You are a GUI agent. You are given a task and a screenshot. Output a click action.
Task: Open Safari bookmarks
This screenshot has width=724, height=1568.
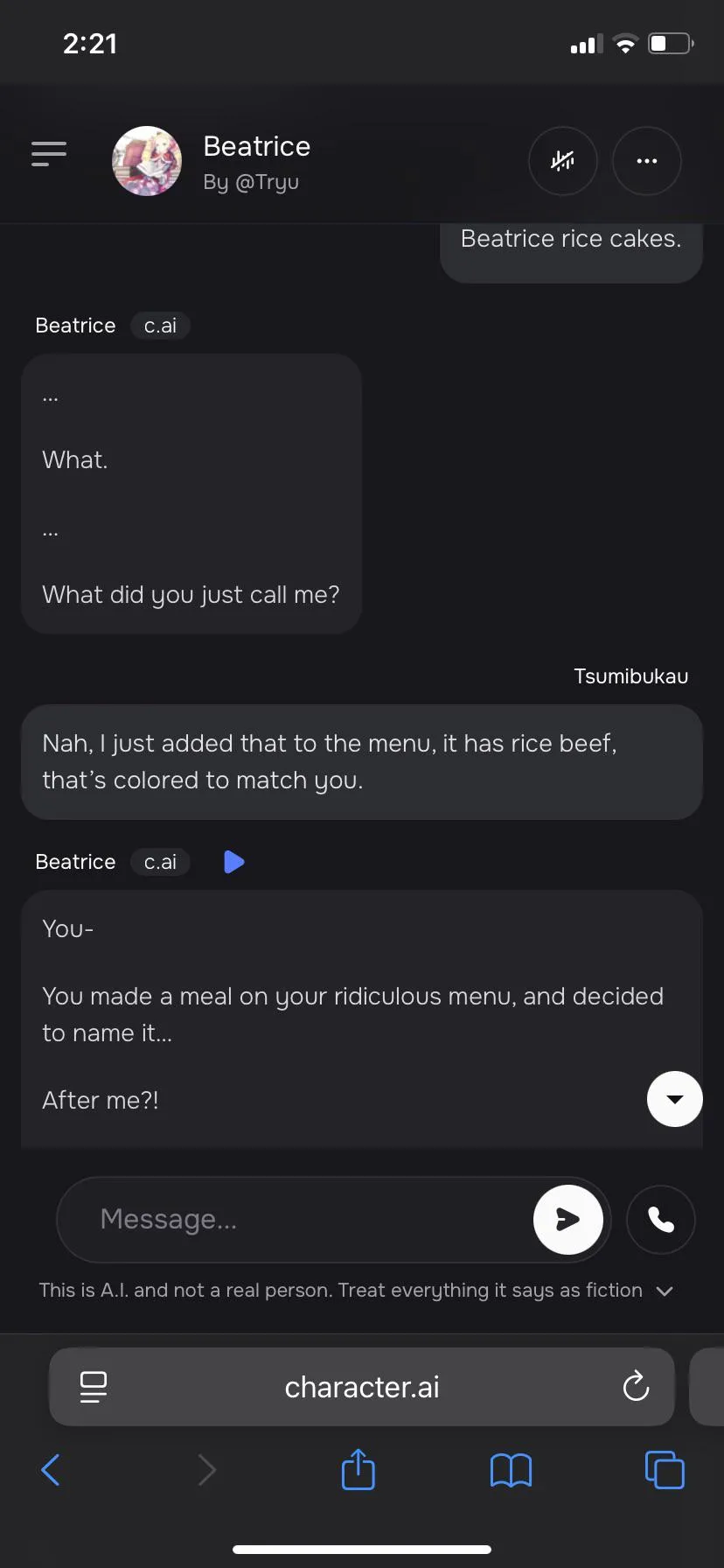click(511, 1470)
